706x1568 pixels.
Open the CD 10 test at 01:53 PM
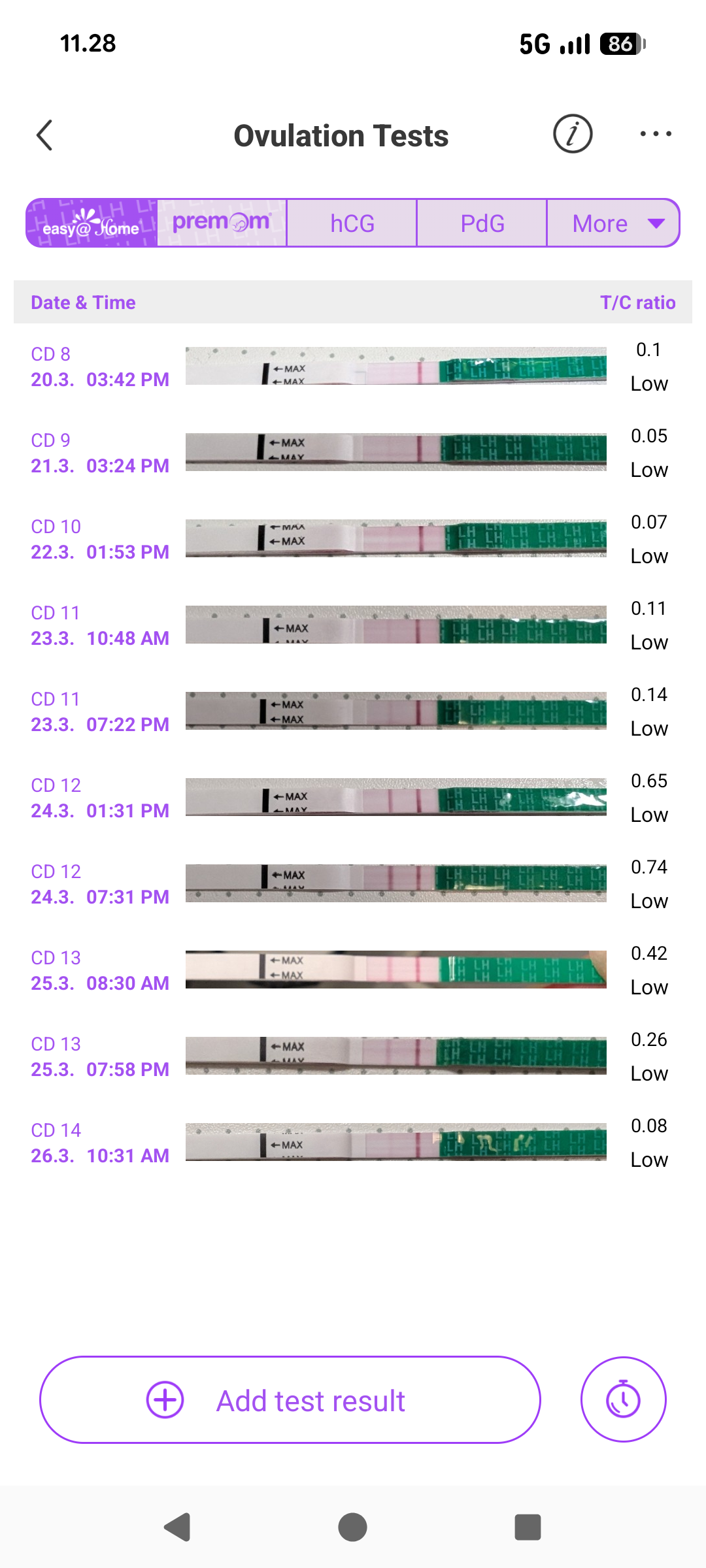coord(353,539)
